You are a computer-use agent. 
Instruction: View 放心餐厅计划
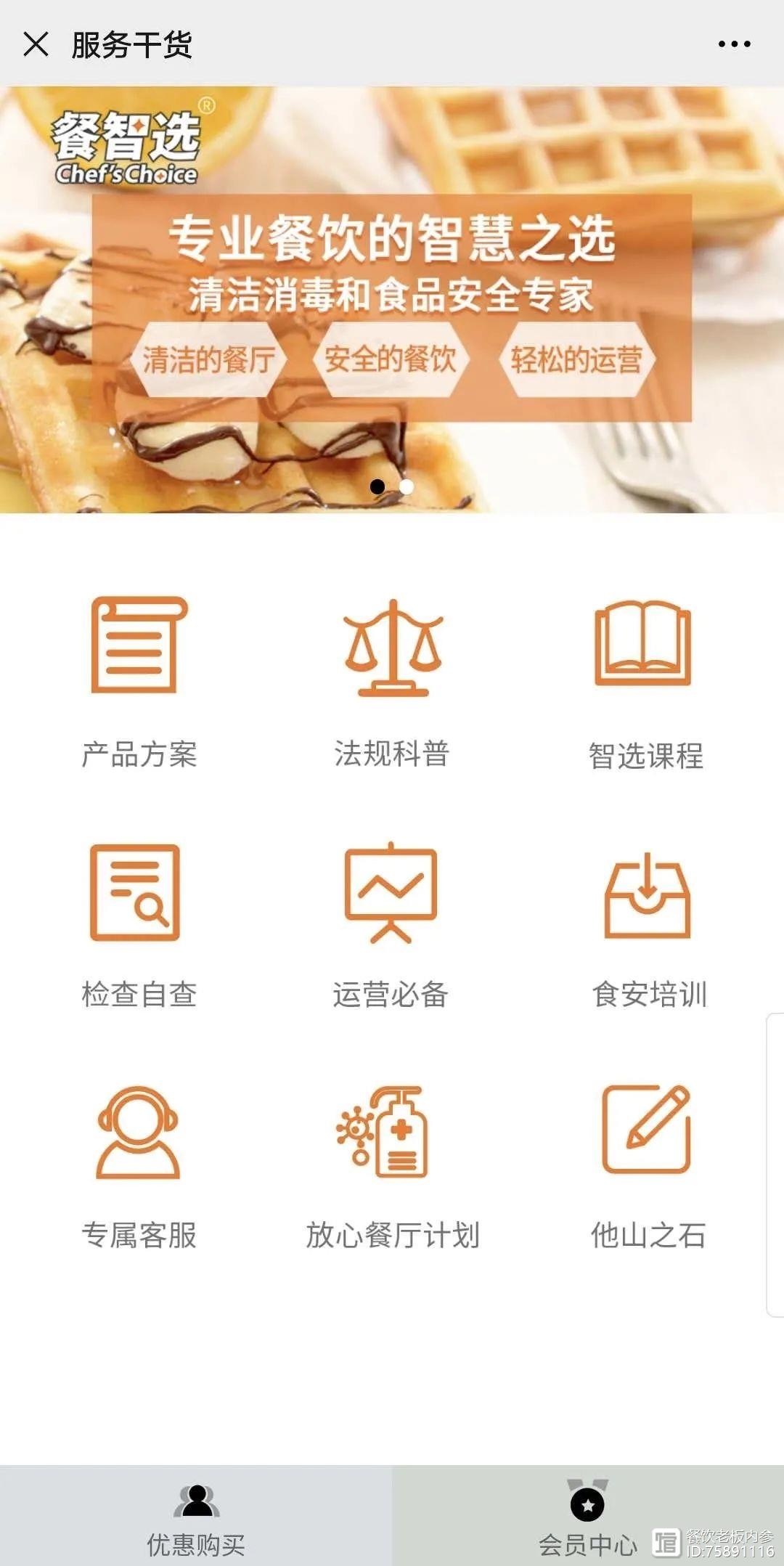point(392,1165)
